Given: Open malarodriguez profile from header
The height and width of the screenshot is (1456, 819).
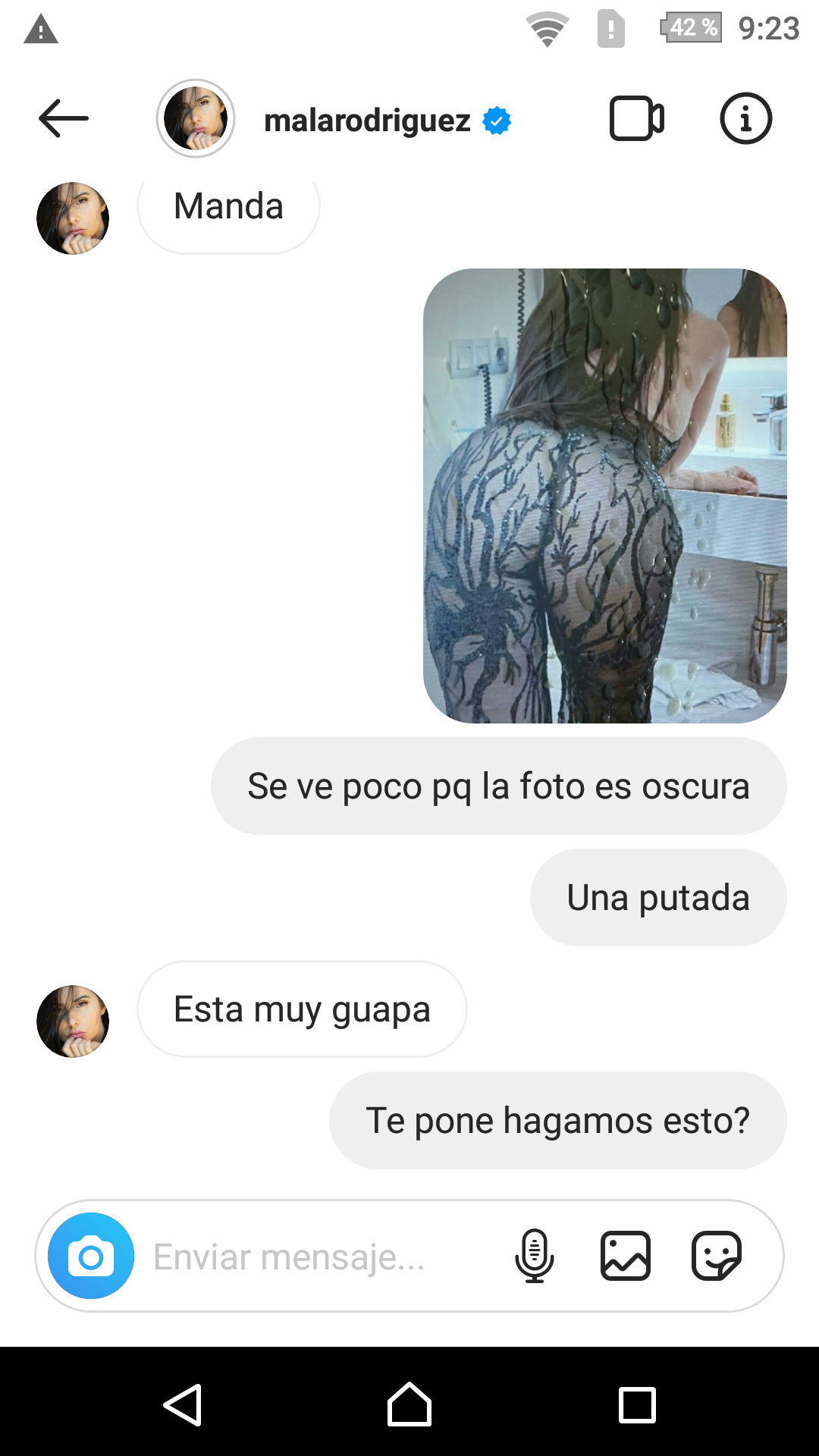Looking at the screenshot, I should [x=367, y=121].
